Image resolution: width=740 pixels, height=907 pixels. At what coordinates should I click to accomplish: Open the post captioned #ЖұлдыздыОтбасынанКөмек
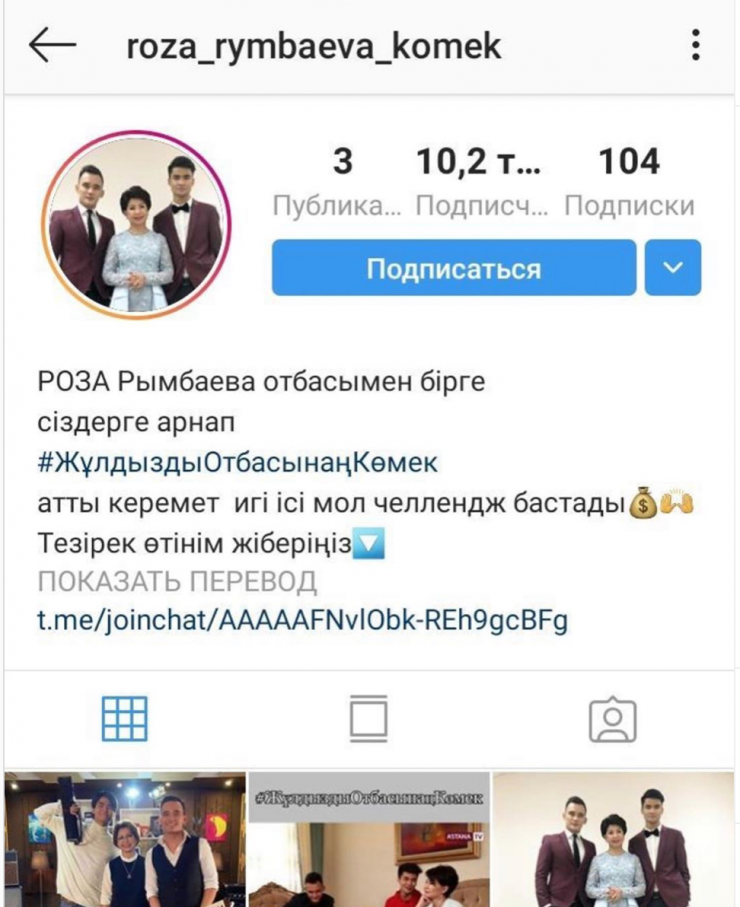(x=369, y=840)
